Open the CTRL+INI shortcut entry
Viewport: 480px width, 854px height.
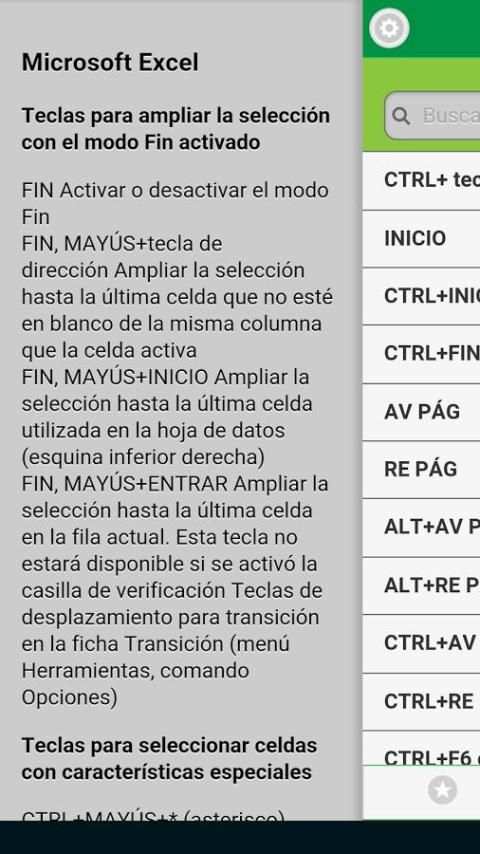[421, 296]
